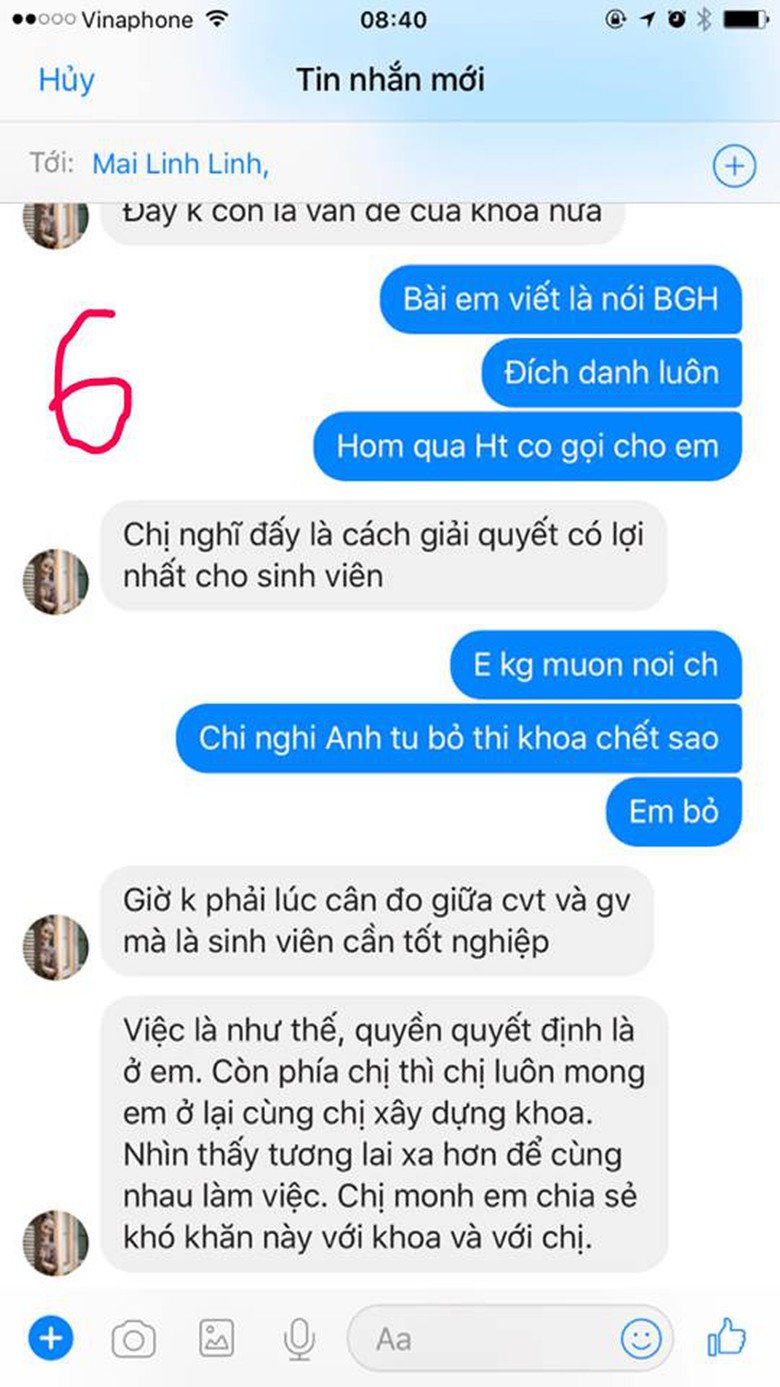Screen dimensions: 780x1387
Task: Focus the Aa message text field
Action: [480, 1338]
